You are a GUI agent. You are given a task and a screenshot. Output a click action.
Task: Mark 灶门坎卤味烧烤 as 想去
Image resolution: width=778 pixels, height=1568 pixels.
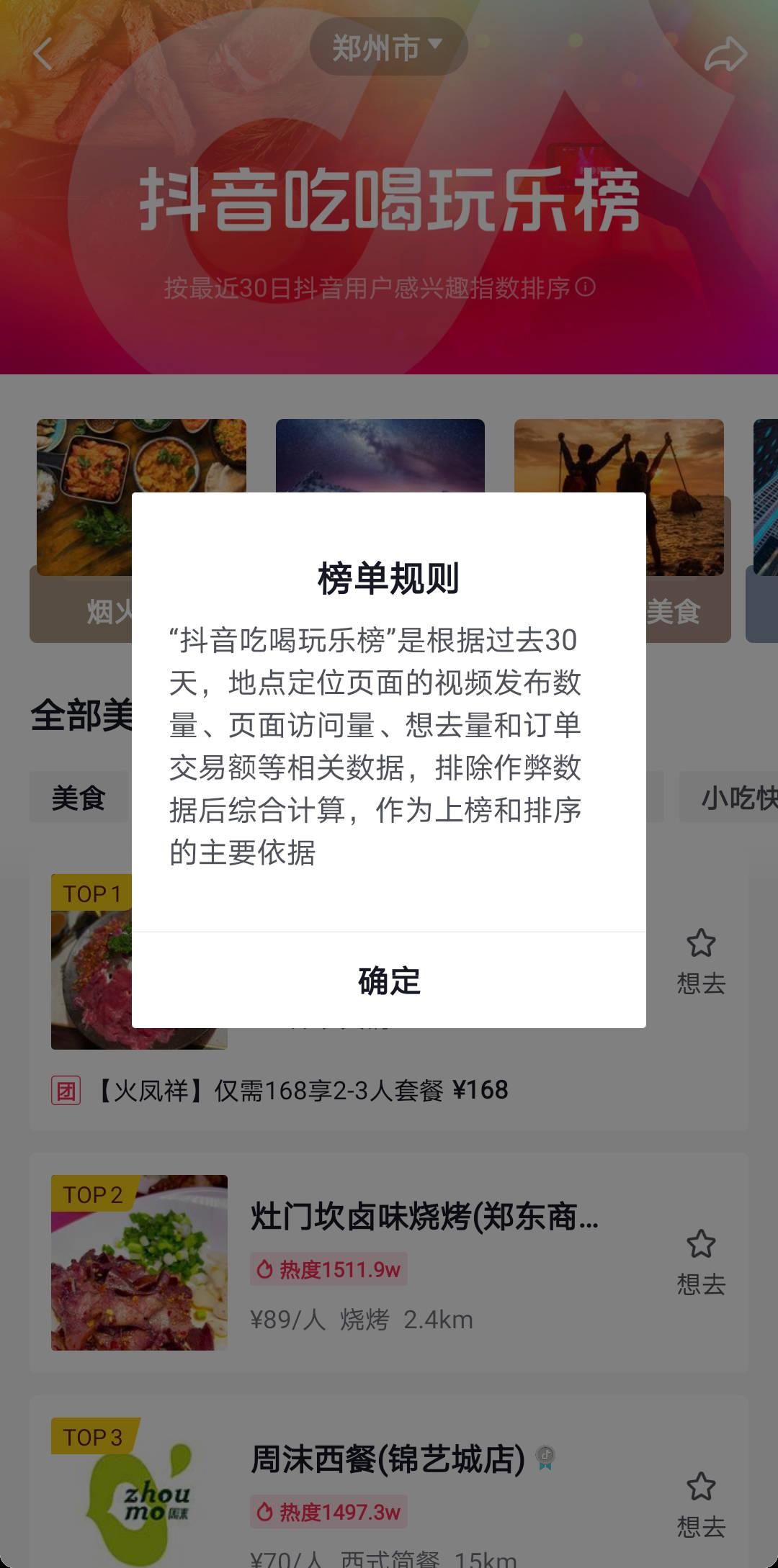point(700,1261)
